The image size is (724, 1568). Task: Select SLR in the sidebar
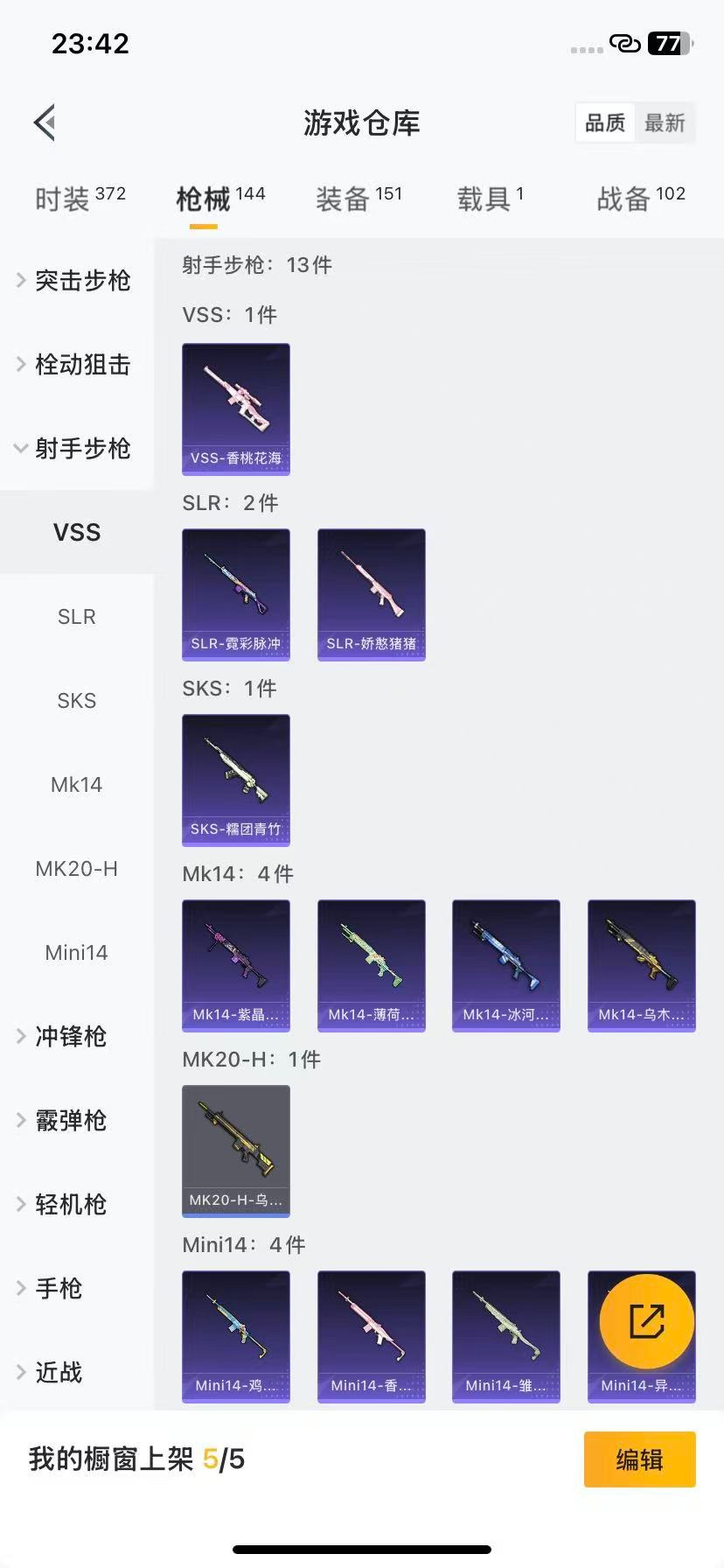point(77,617)
